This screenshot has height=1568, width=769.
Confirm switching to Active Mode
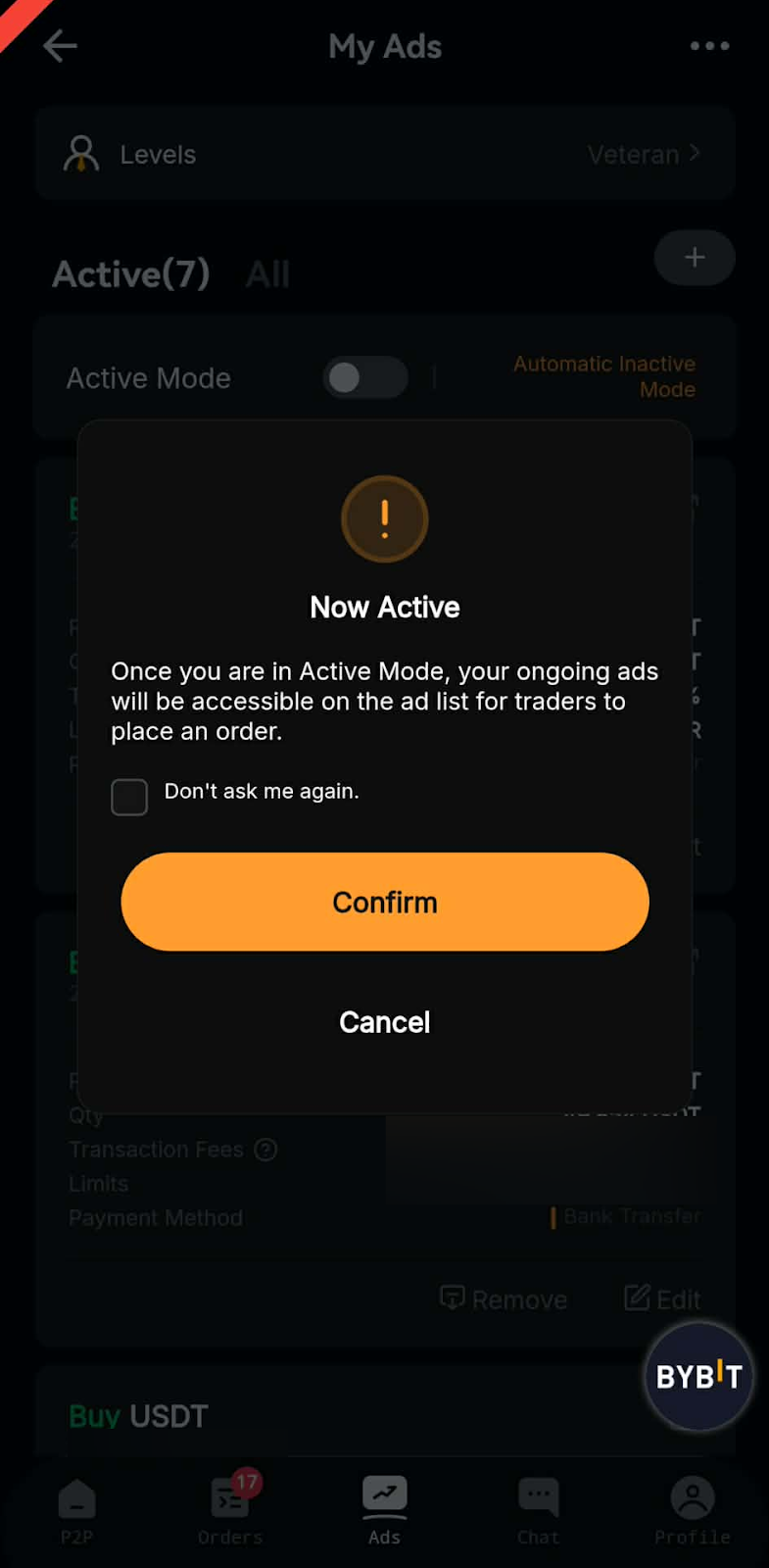pos(384,902)
